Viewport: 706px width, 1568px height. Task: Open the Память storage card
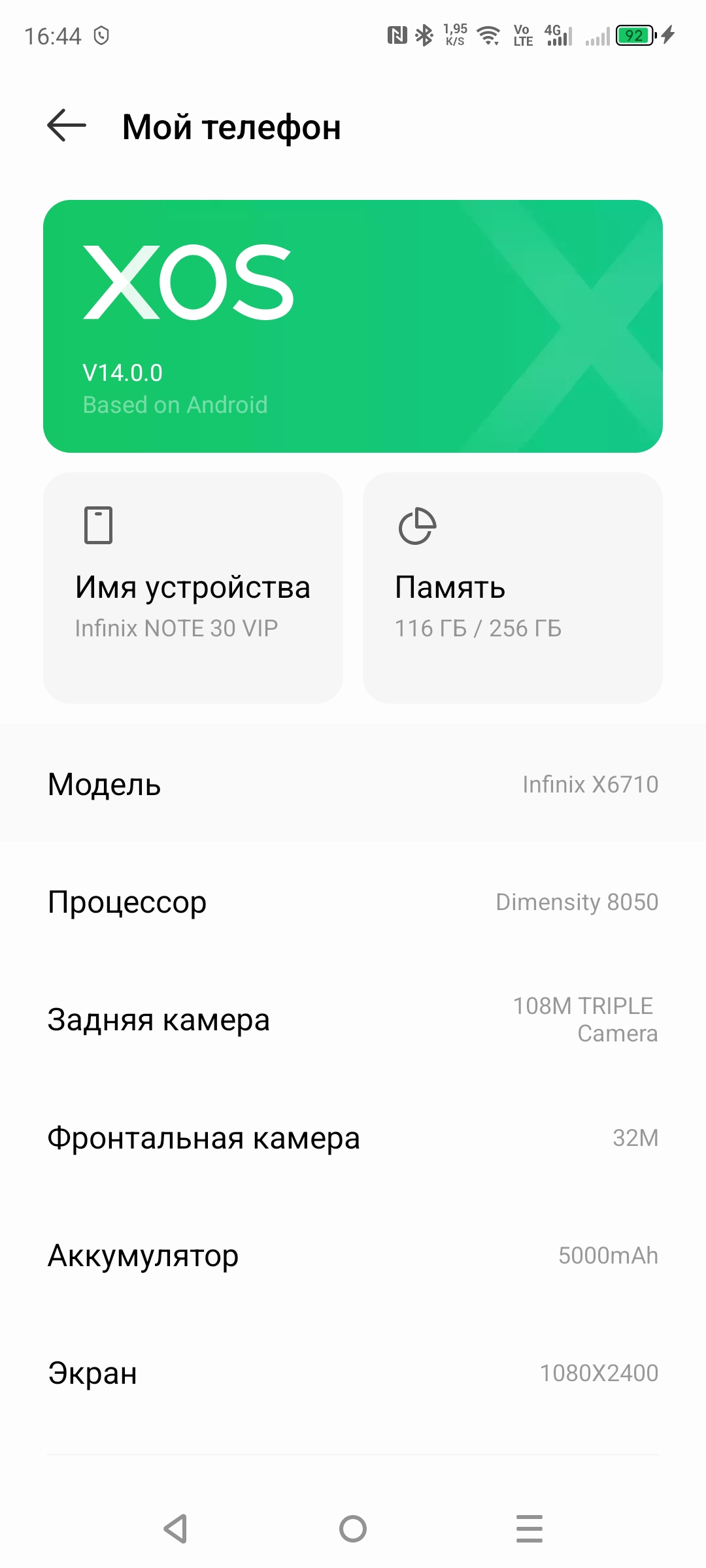tap(513, 588)
